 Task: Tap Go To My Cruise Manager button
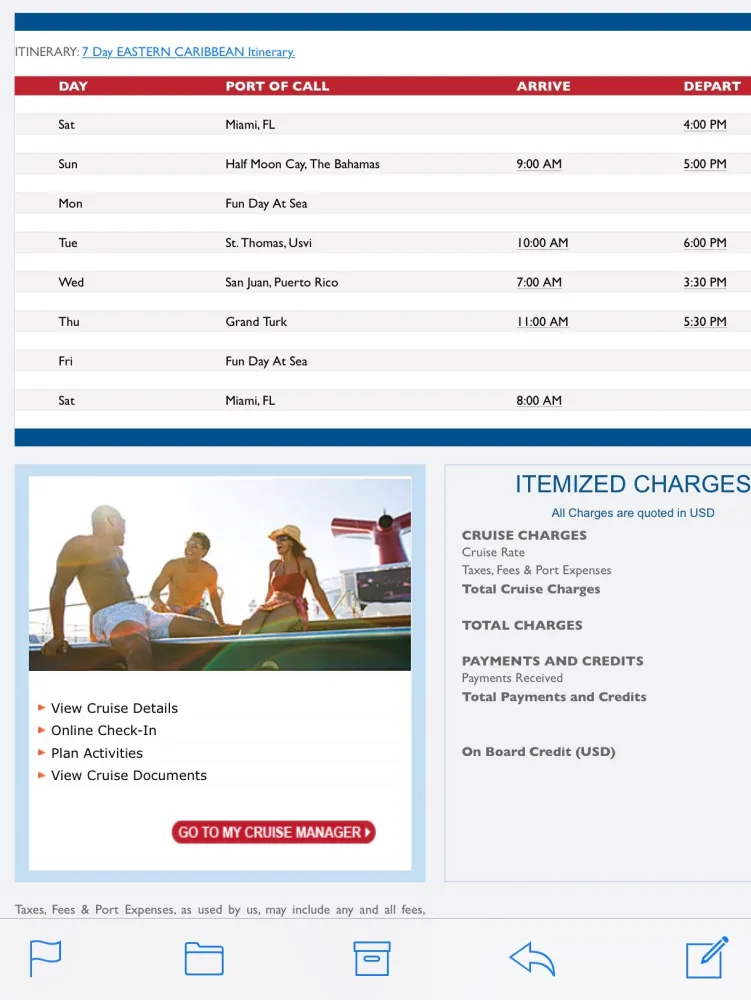[x=274, y=832]
